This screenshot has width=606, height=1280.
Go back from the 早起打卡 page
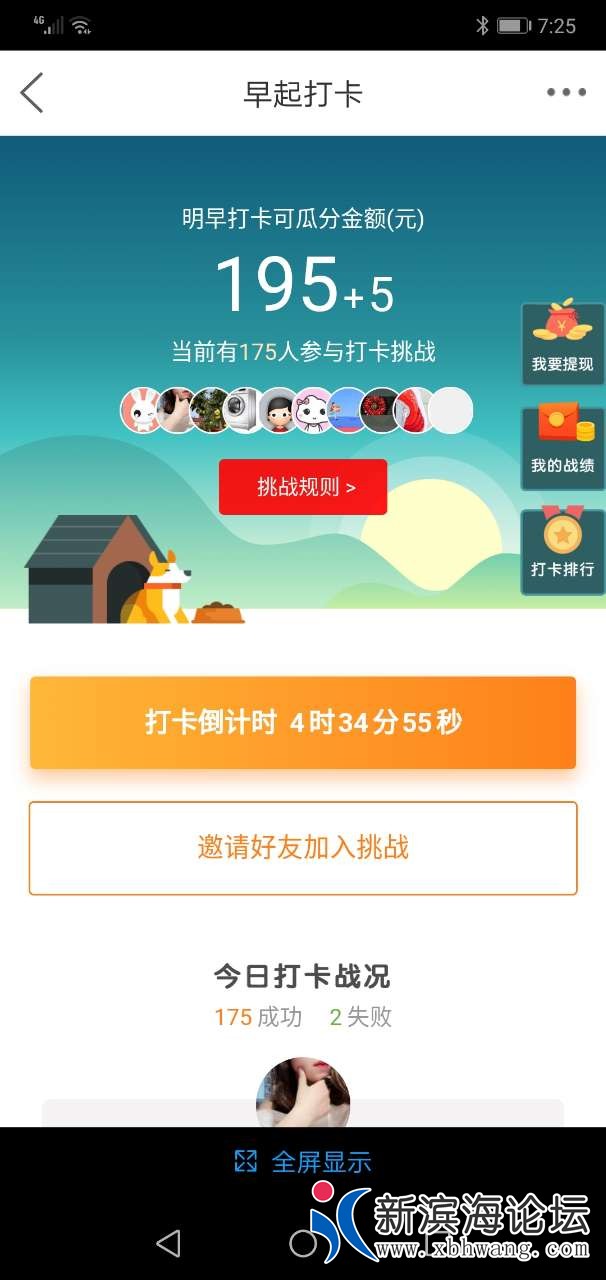(x=32, y=93)
